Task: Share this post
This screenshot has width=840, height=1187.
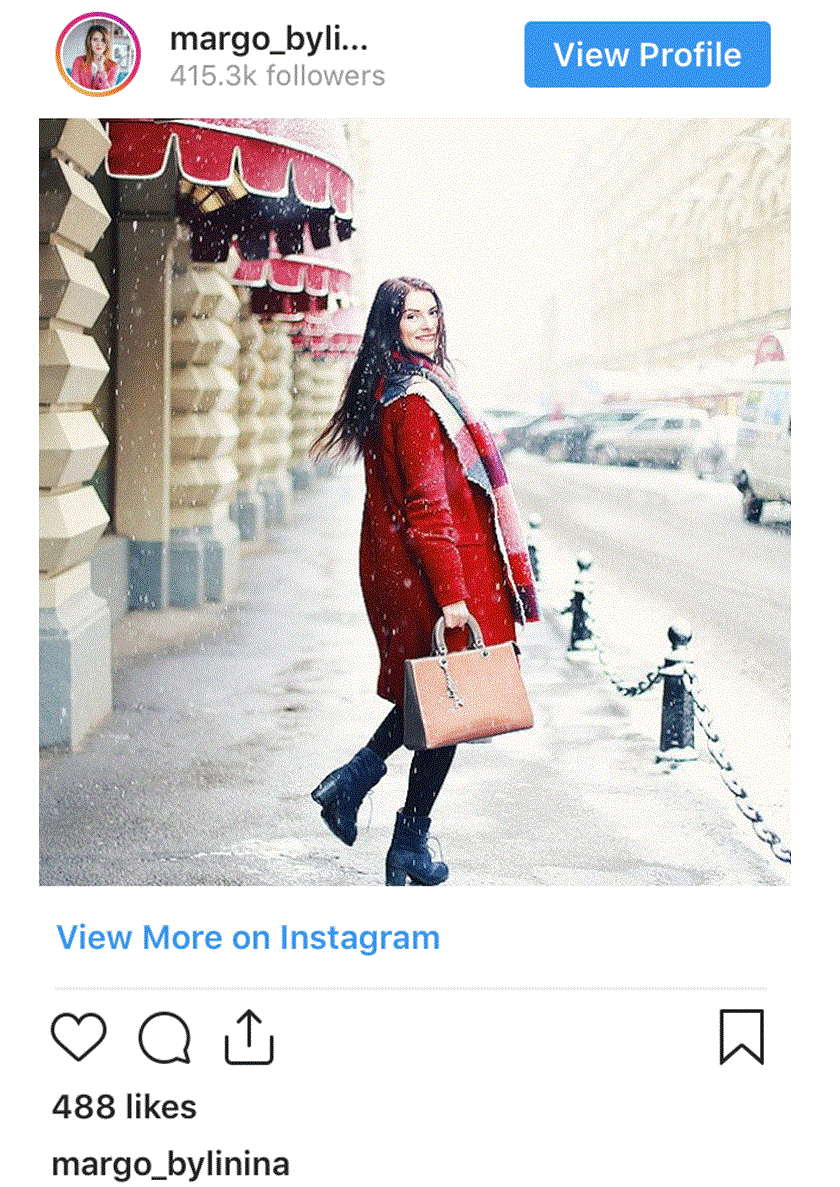Action: (x=248, y=1037)
